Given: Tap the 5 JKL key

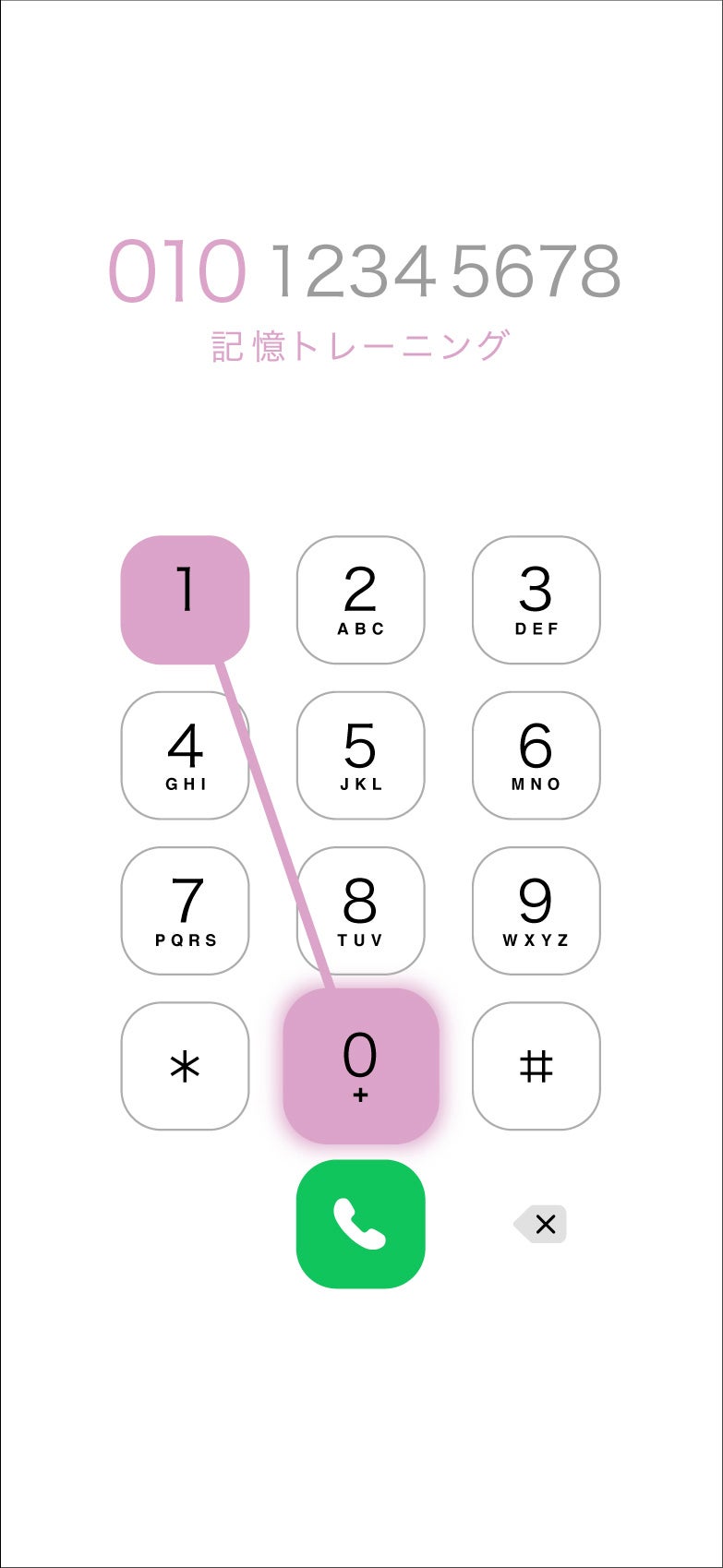Looking at the screenshot, I should pos(360,755).
